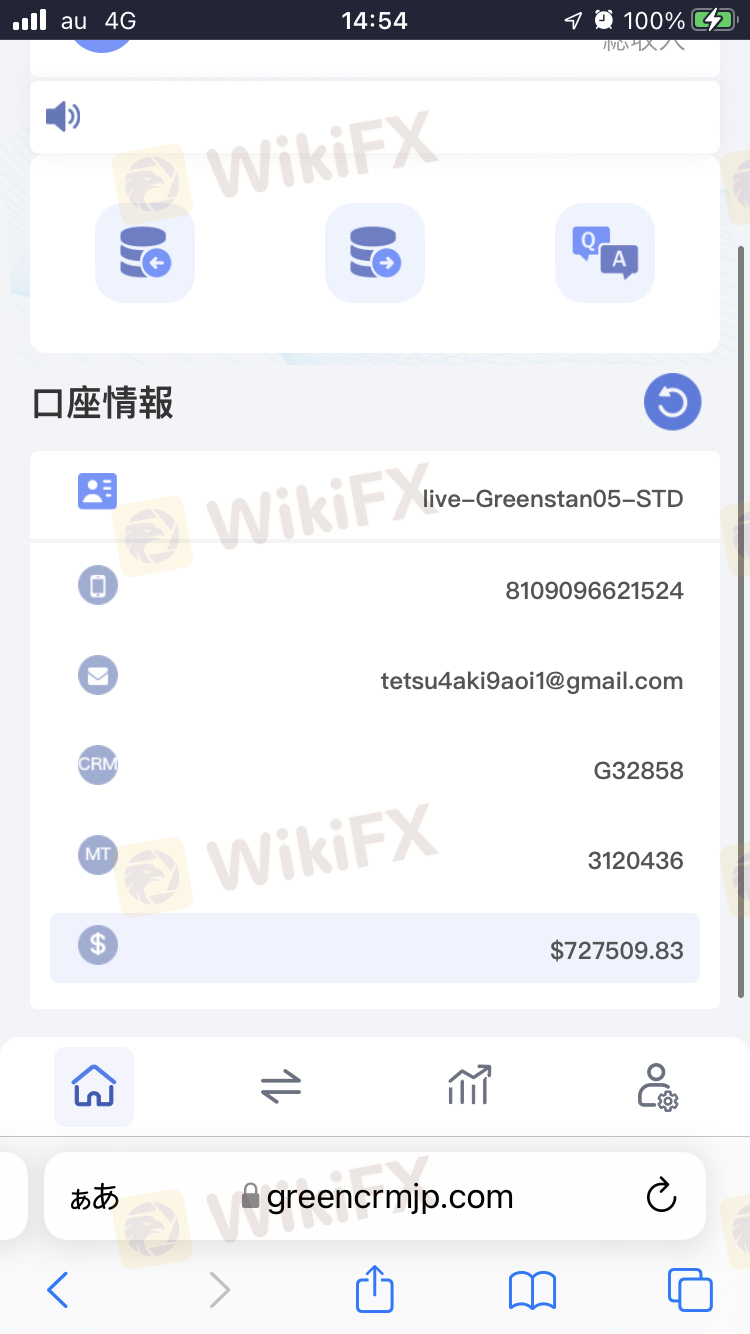The height and width of the screenshot is (1334, 750).
Task: Switch to the home tab
Action: [x=94, y=1087]
